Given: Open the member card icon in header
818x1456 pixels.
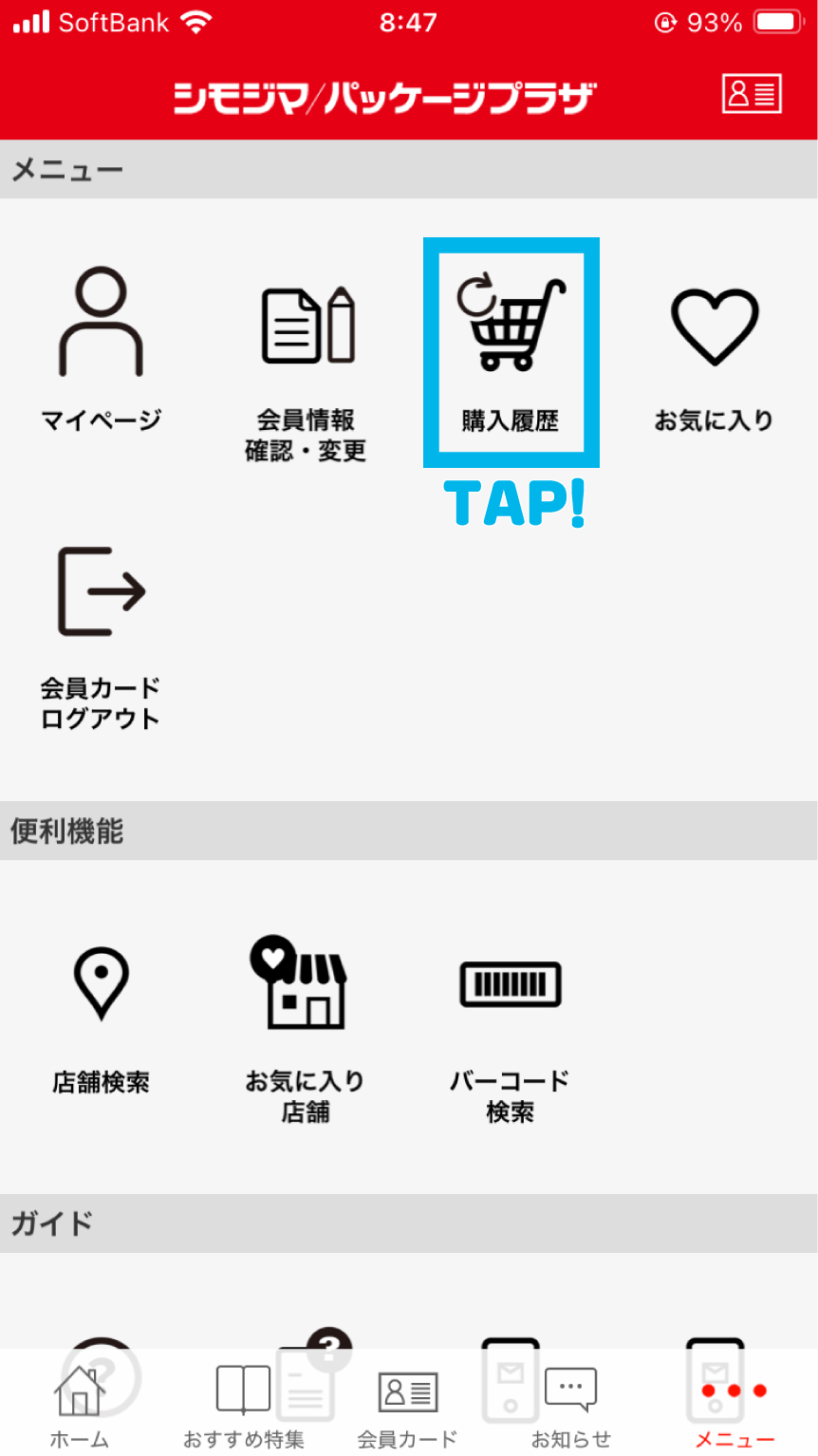Looking at the screenshot, I should 751,94.
